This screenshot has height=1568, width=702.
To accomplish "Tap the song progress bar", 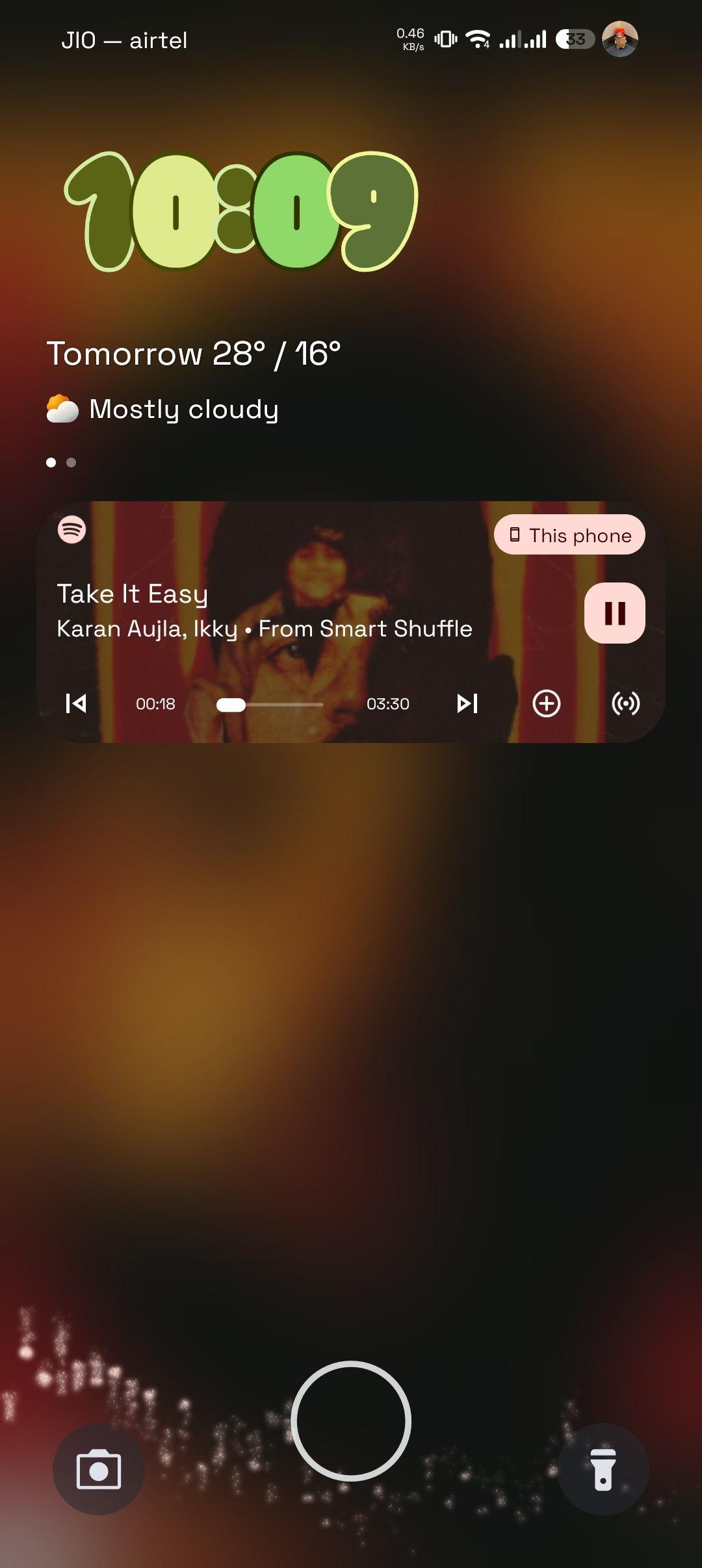I will (x=270, y=705).
